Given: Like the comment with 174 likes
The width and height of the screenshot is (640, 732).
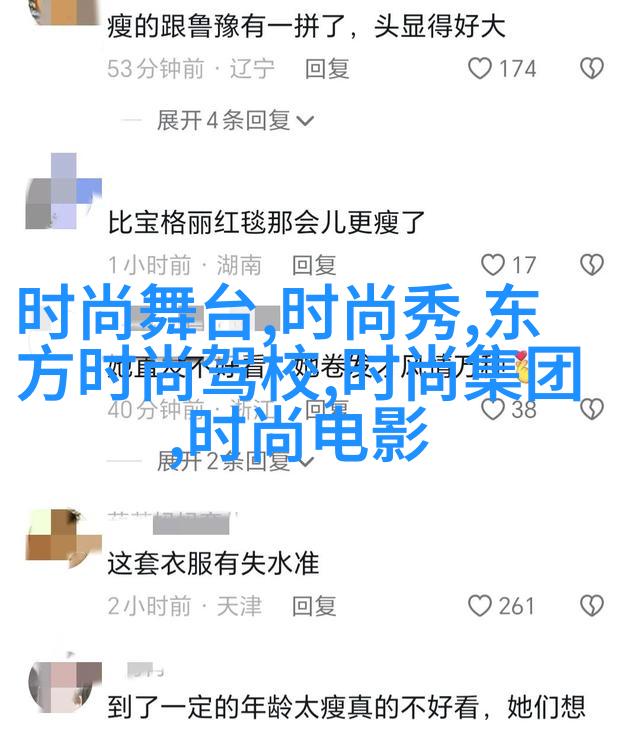Looking at the screenshot, I should 481,69.
